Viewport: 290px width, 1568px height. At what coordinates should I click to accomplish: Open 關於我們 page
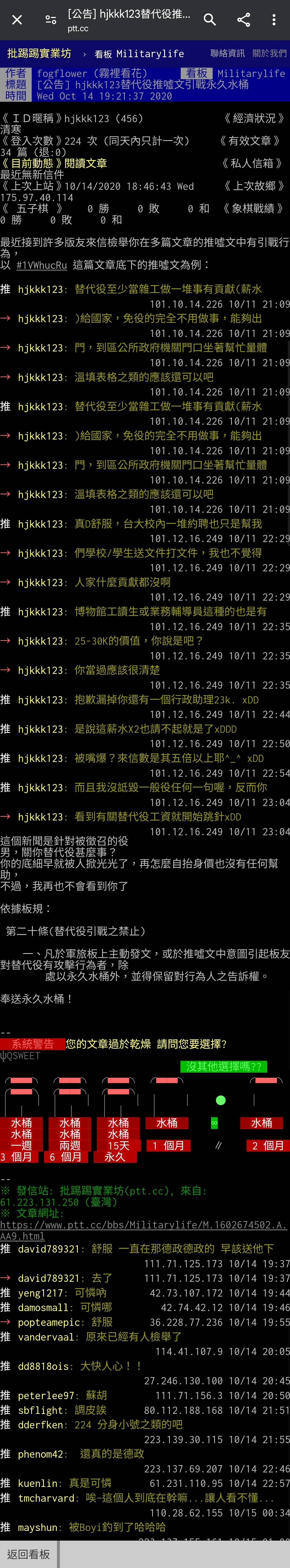coord(269,54)
